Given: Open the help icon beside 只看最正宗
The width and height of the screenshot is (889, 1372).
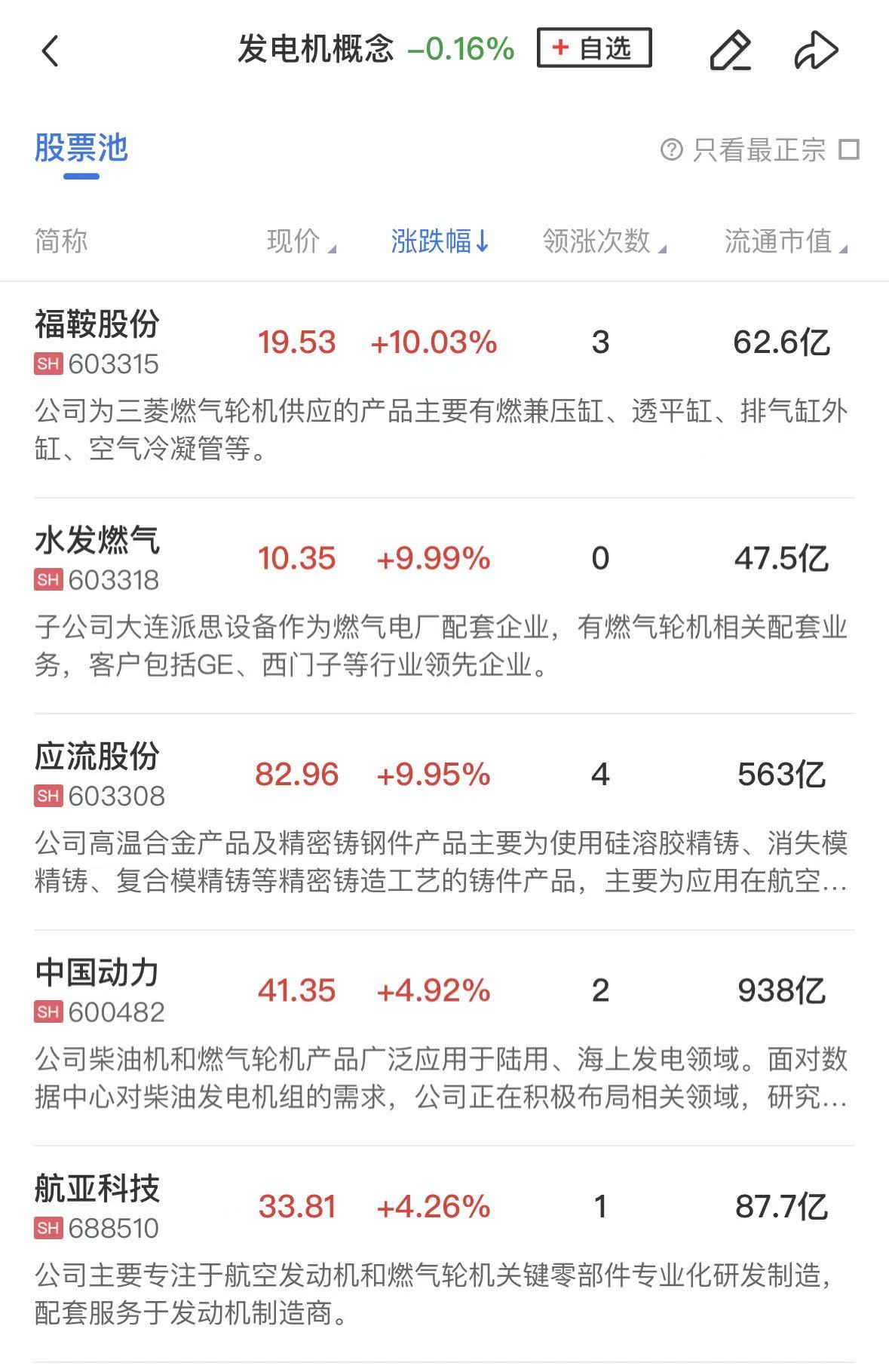Looking at the screenshot, I should 671,149.
